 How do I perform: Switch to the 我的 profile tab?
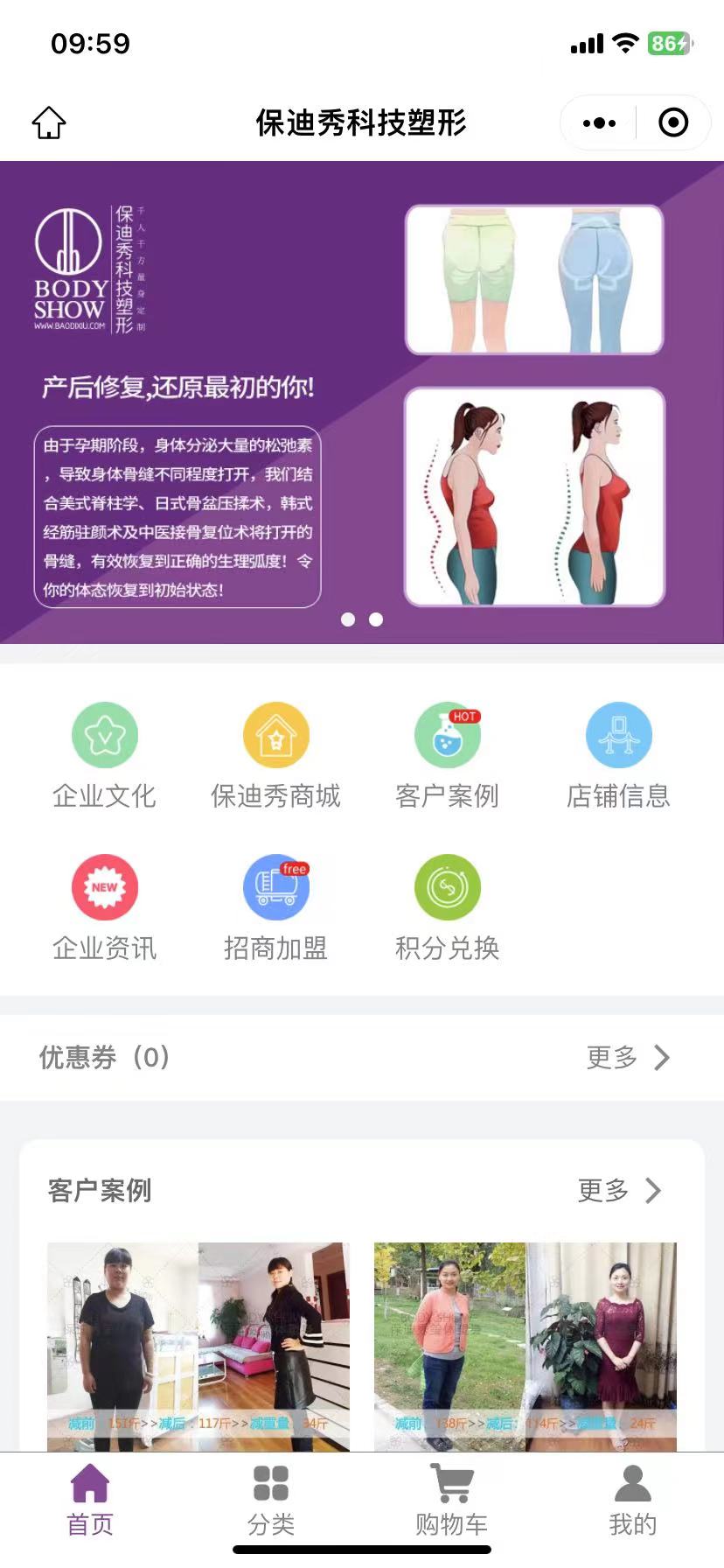[632, 1501]
